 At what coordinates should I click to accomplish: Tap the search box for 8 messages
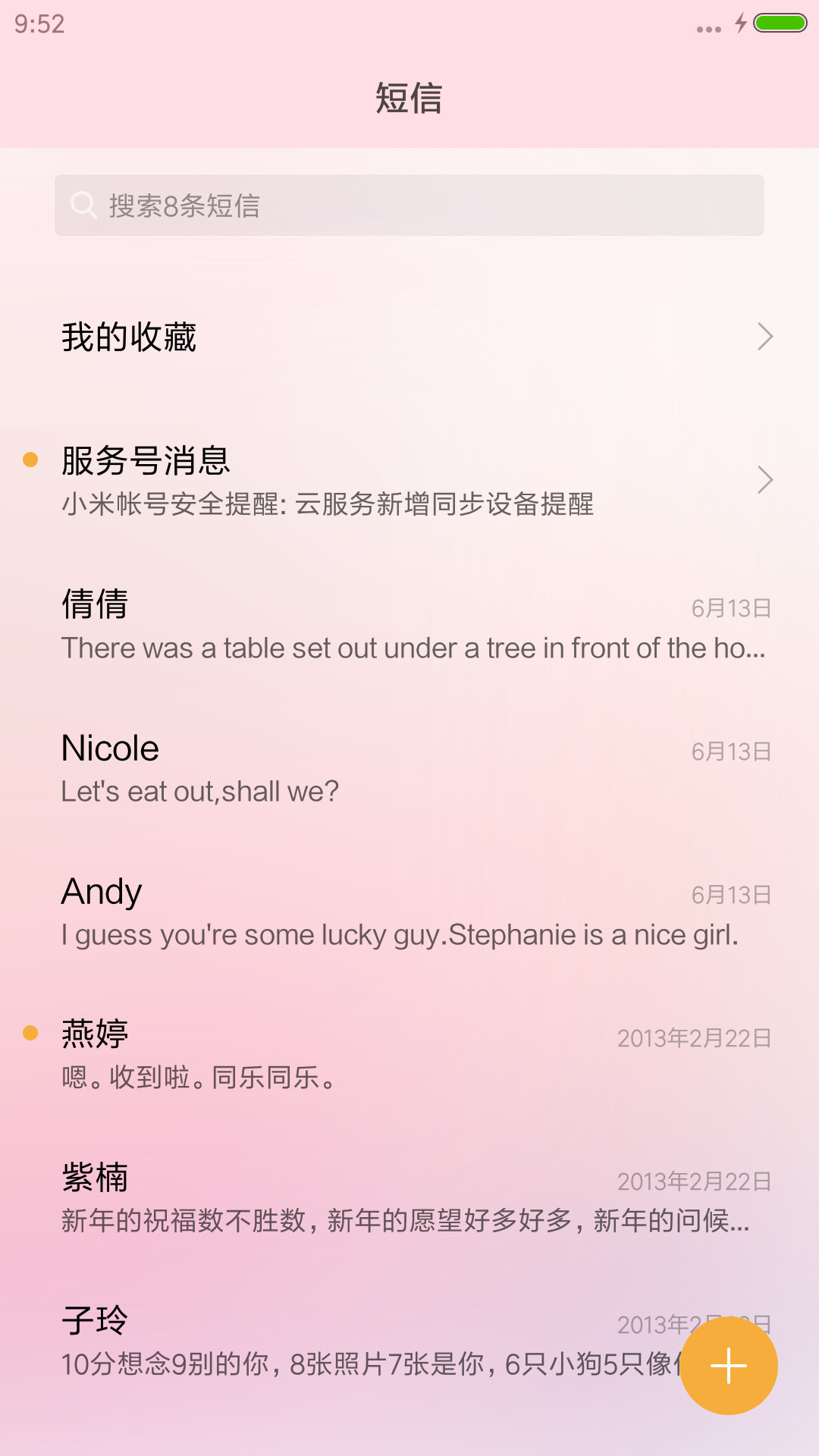pyautogui.click(x=409, y=206)
